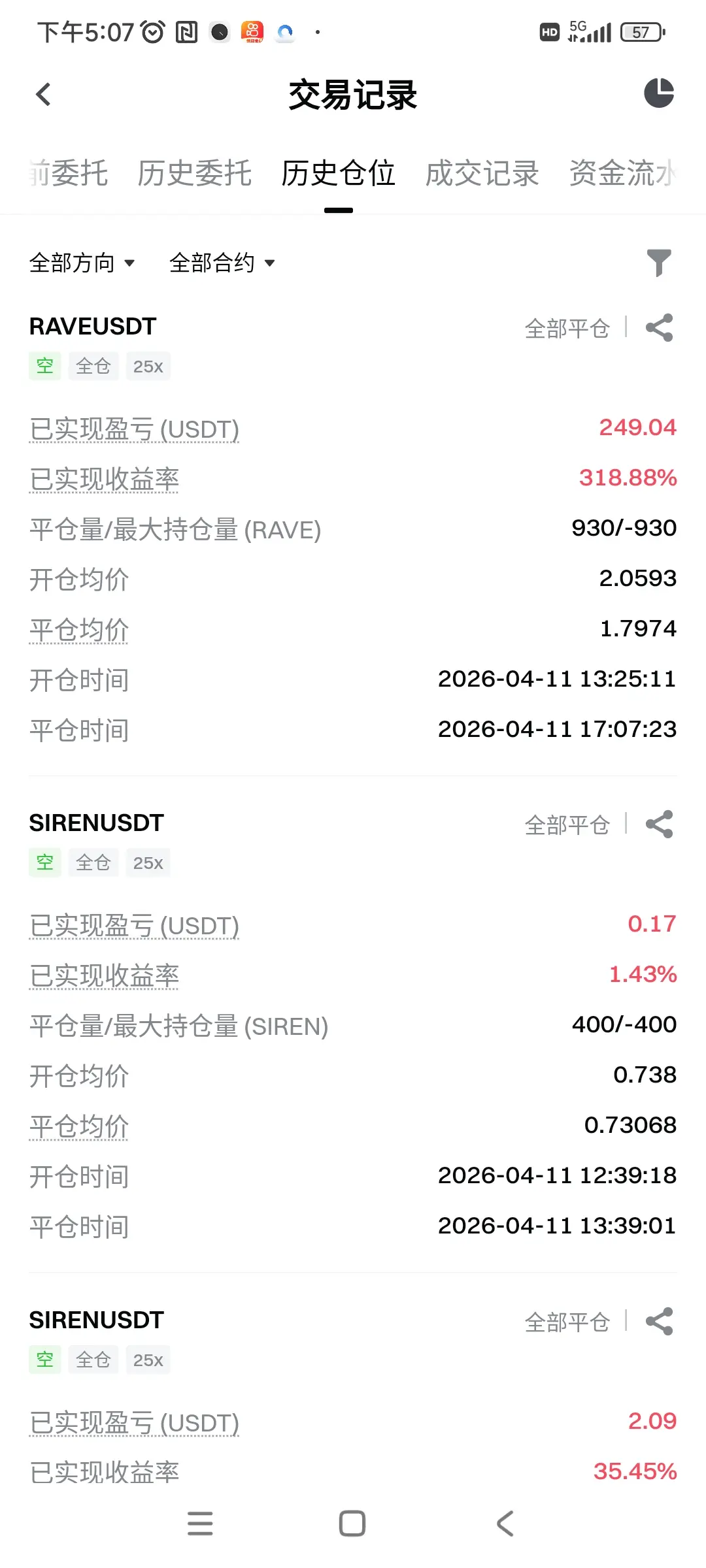Tap 平仓均价 label showing 0.73068
706x1568 pixels.
point(78,1127)
